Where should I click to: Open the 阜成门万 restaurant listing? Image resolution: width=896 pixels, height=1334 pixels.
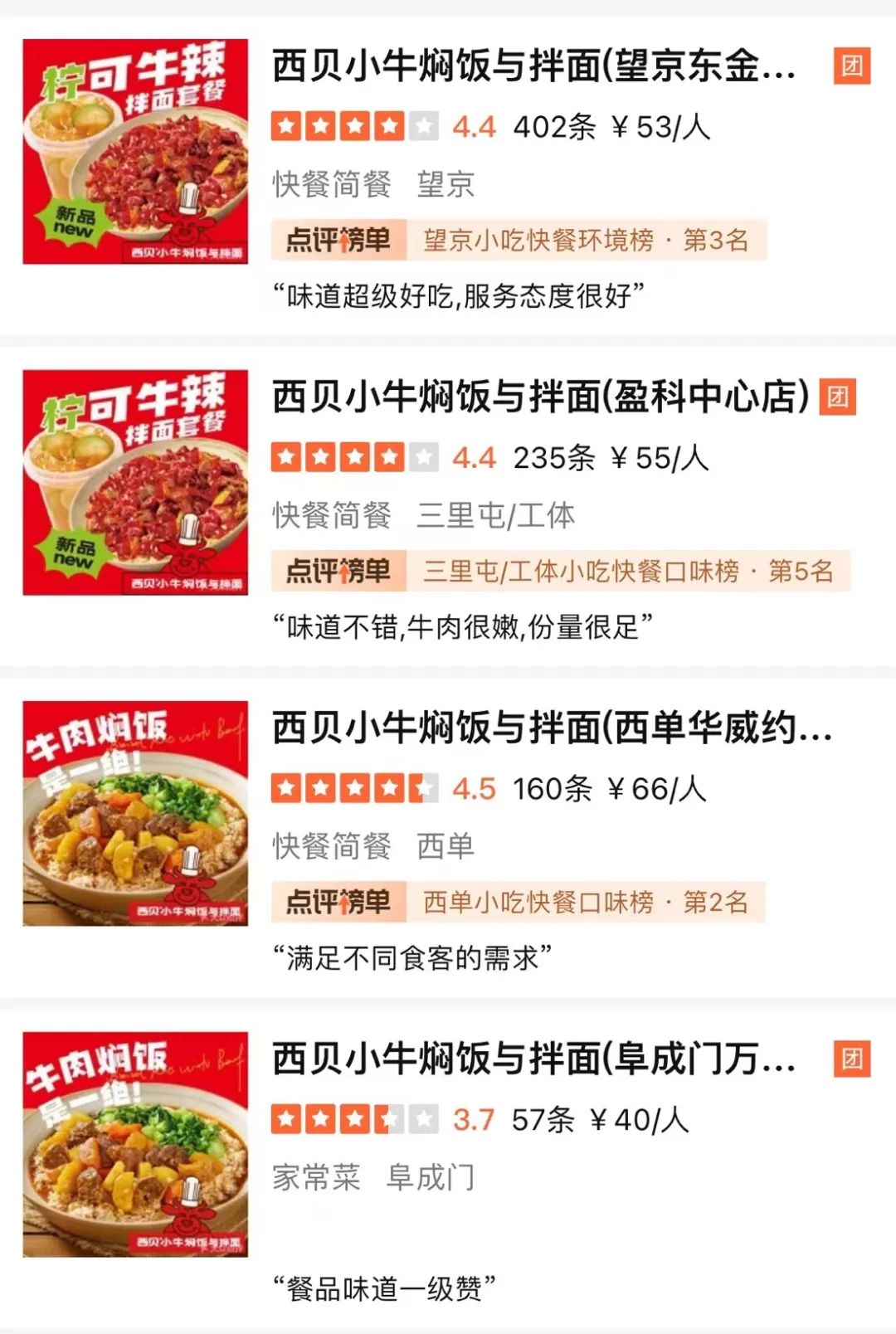click(x=533, y=1059)
